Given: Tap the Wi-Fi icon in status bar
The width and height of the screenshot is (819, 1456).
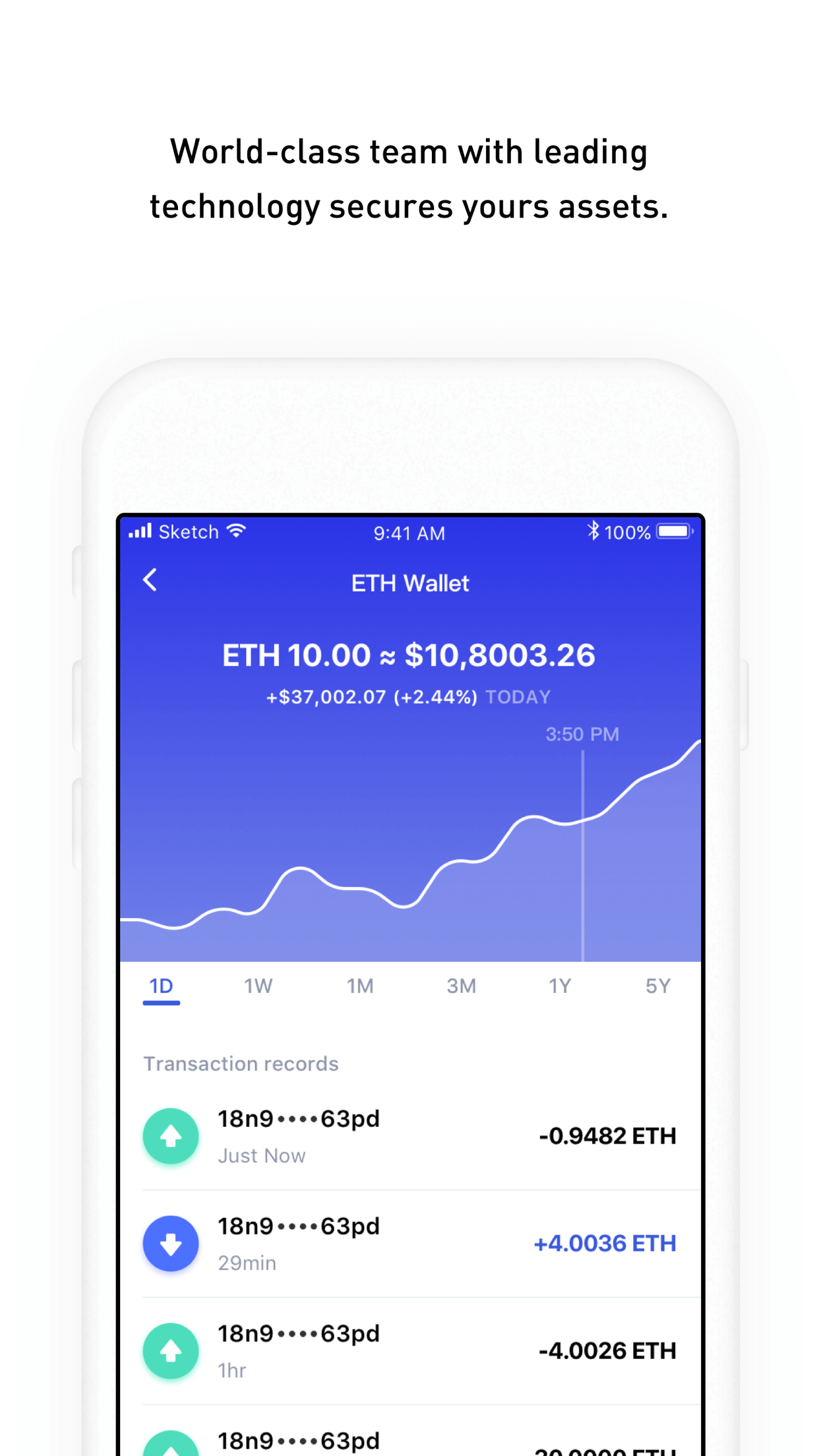Looking at the screenshot, I should coord(236,531).
